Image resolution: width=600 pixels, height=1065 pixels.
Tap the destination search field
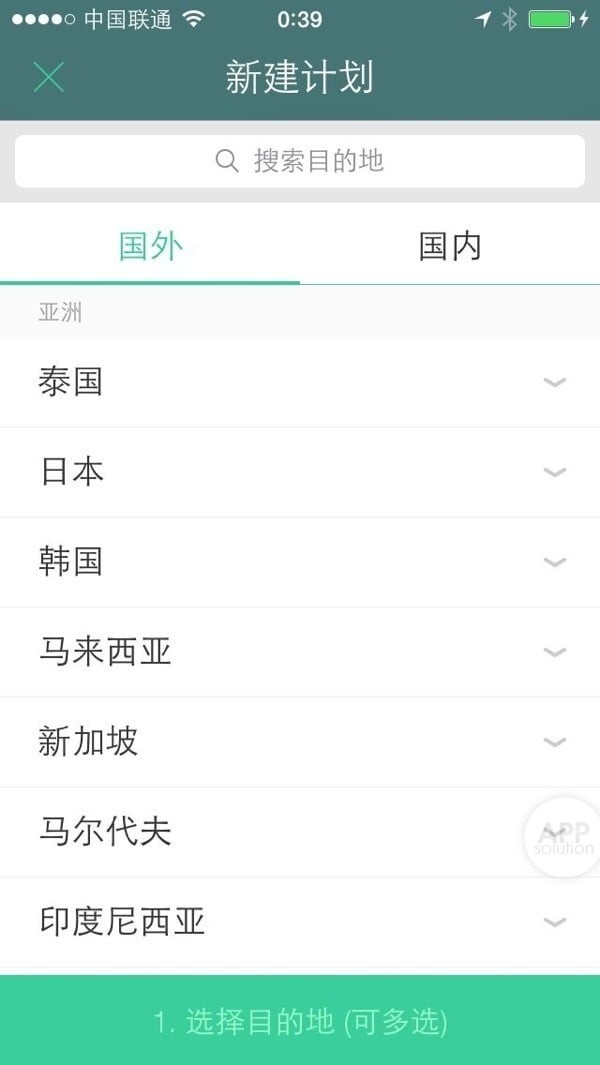tap(300, 161)
